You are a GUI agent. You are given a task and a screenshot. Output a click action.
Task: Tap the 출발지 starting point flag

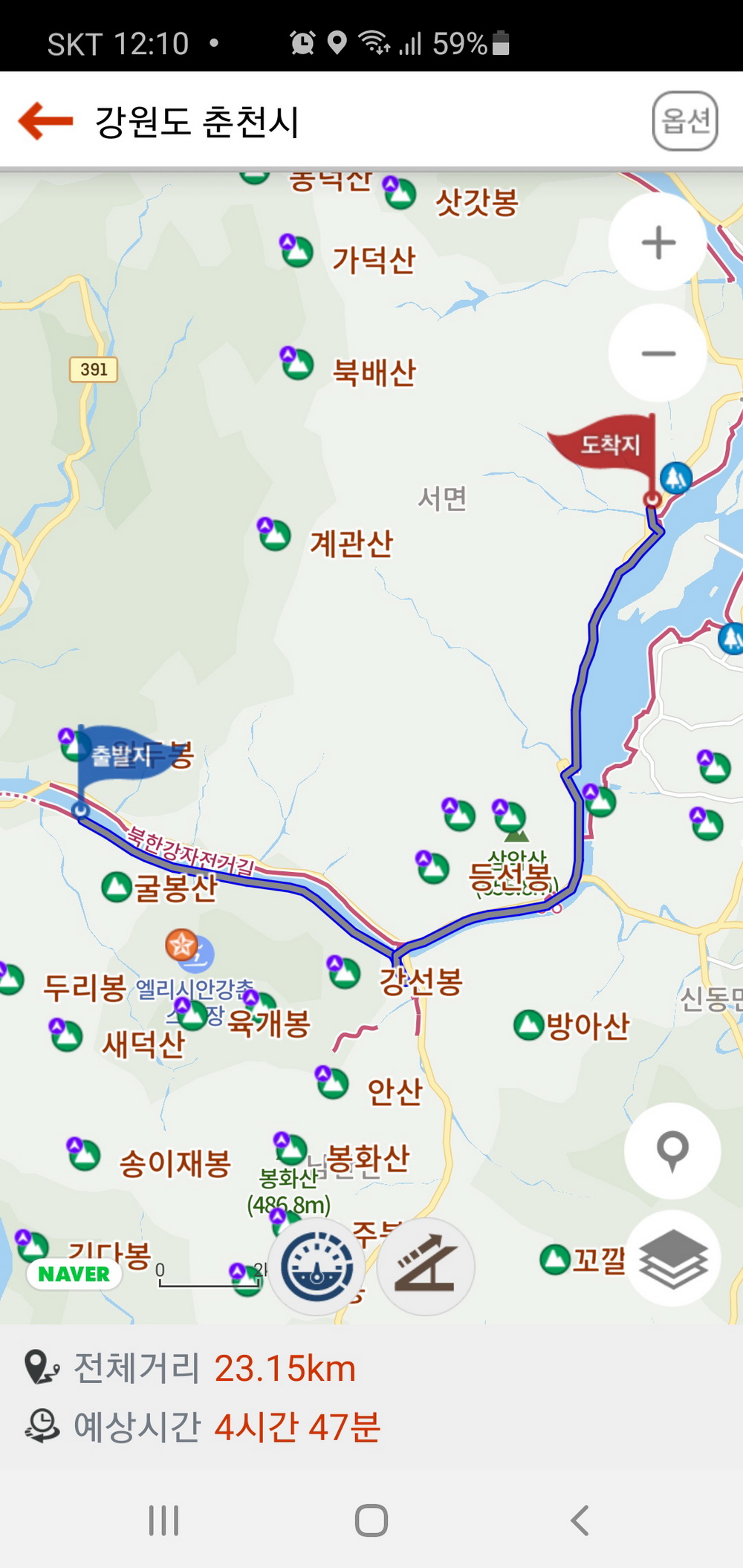pos(119,756)
